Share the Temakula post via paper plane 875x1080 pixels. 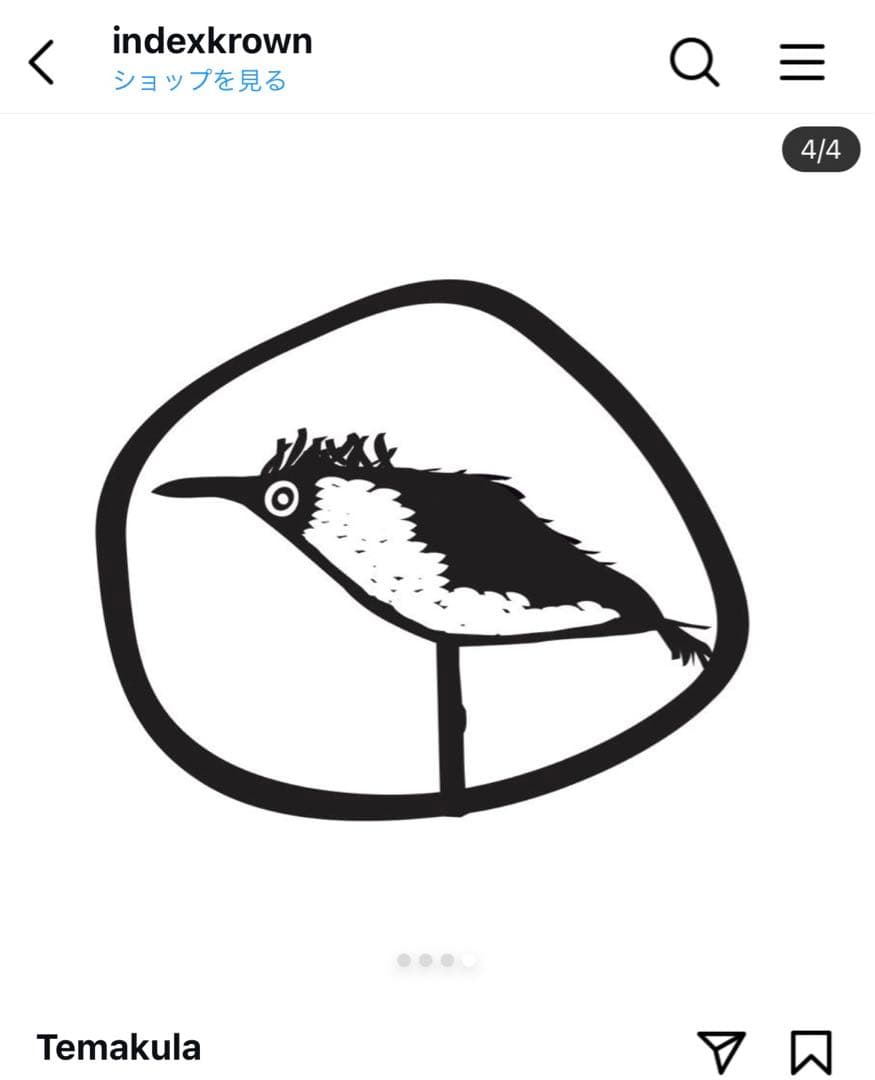(721, 1052)
